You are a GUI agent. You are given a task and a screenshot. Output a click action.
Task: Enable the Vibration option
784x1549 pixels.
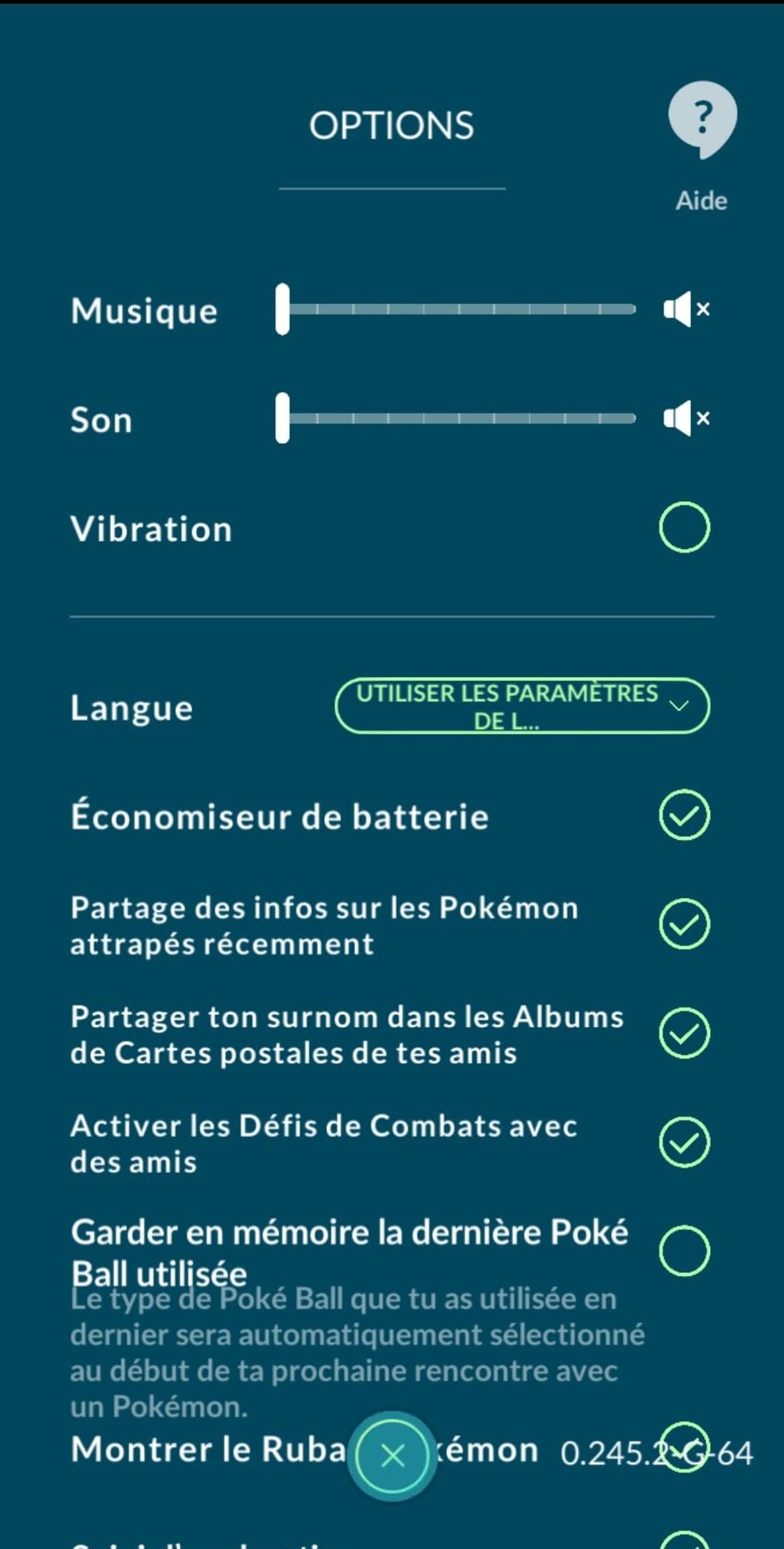click(x=684, y=527)
